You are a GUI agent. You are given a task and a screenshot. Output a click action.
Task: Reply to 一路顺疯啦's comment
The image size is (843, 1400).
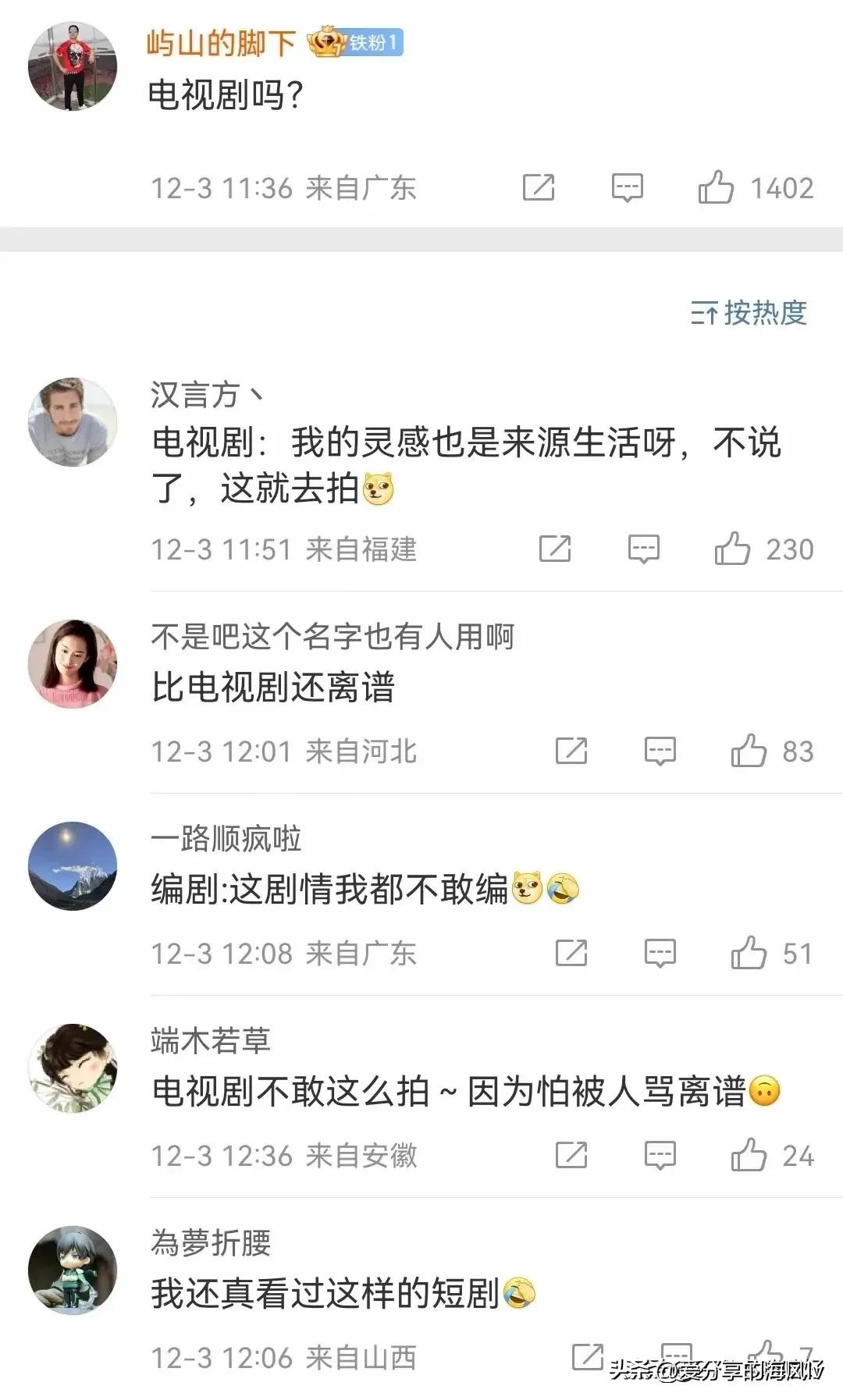click(x=660, y=954)
